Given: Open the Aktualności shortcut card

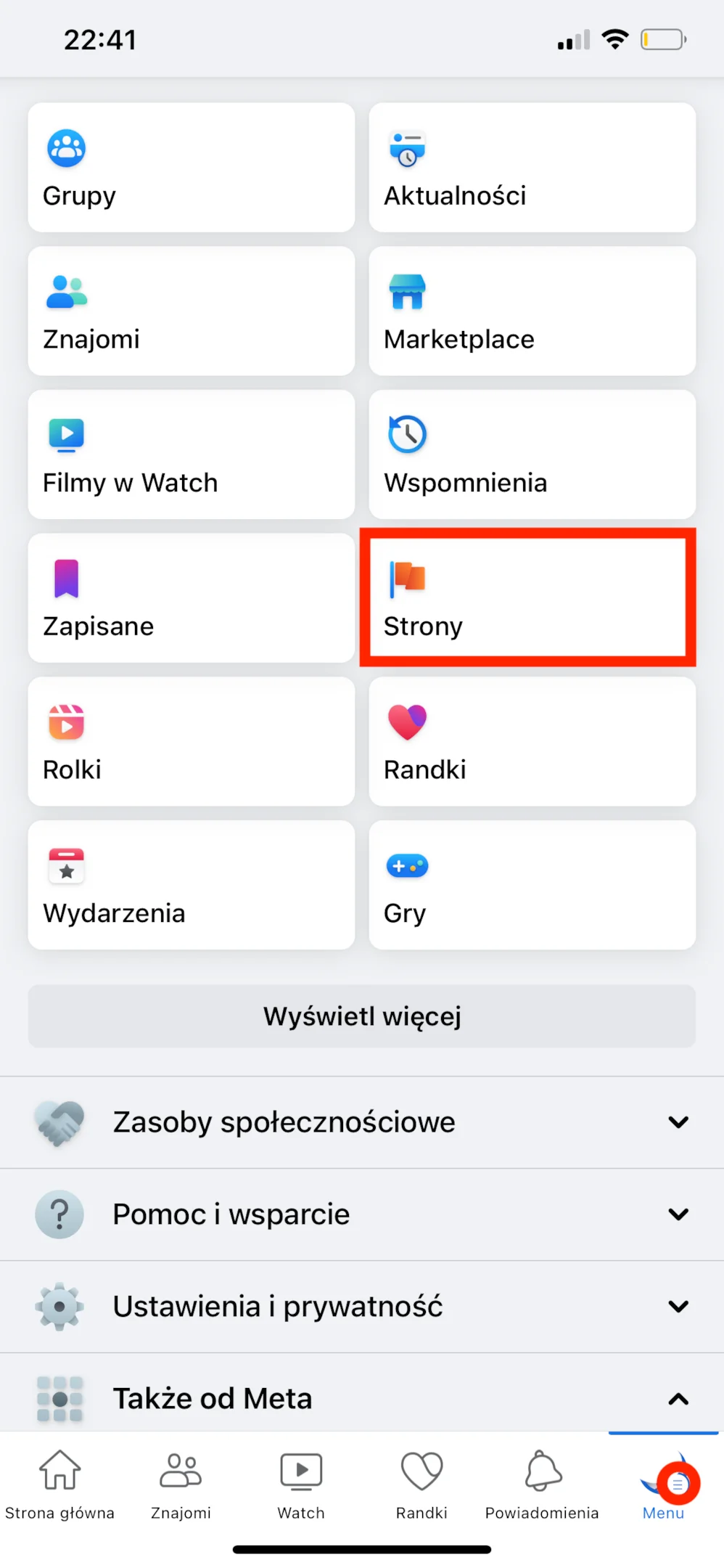Looking at the screenshot, I should (x=532, y=168).
